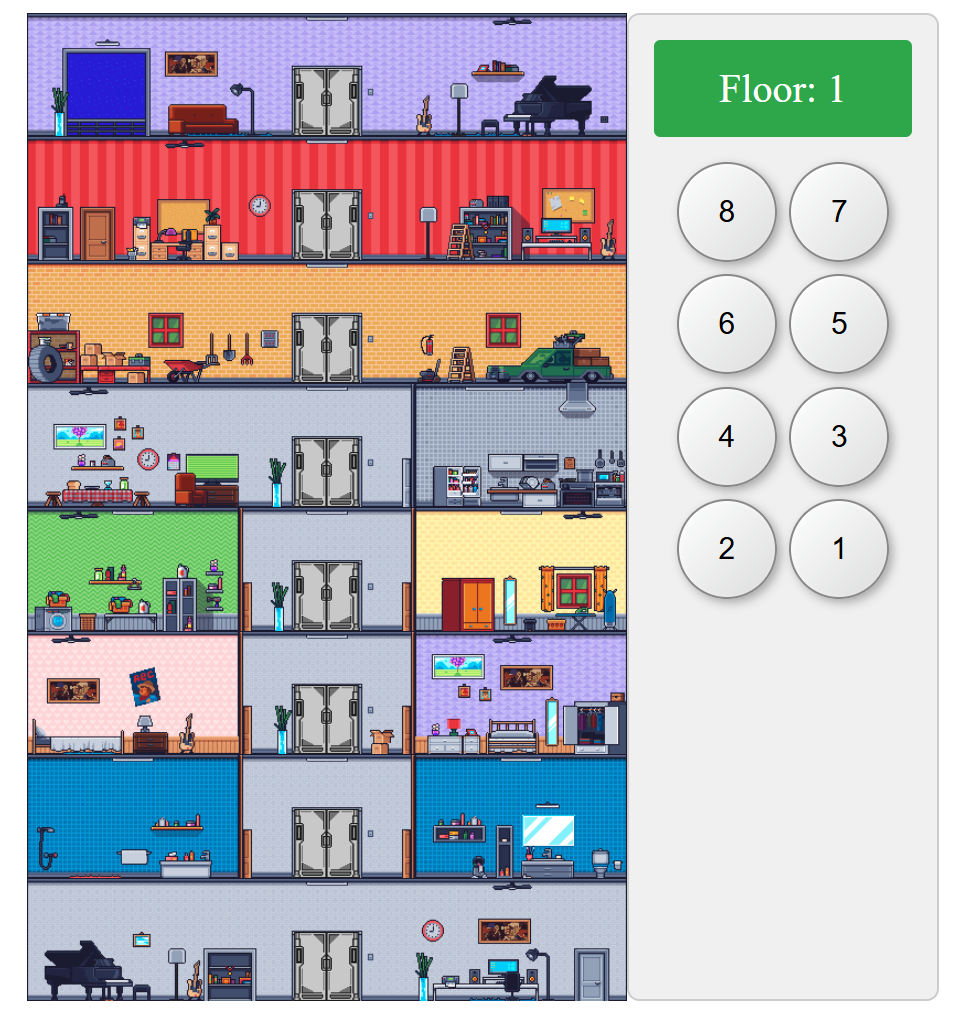The height and width of the screenshot is (1013, 953).
Task: Select floor 8 on elevator panel
Action: pyautogui.click(x=726, y=211)
